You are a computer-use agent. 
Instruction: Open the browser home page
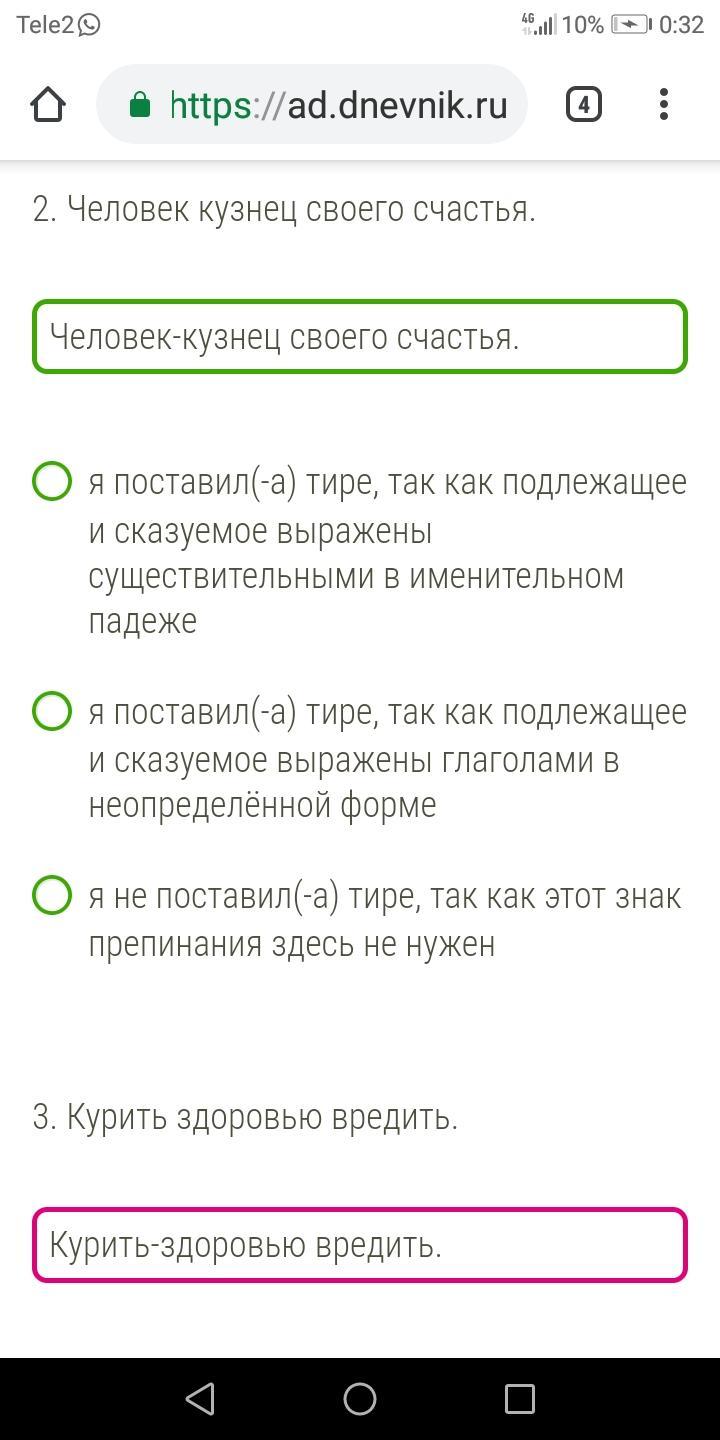click(48, 104)
